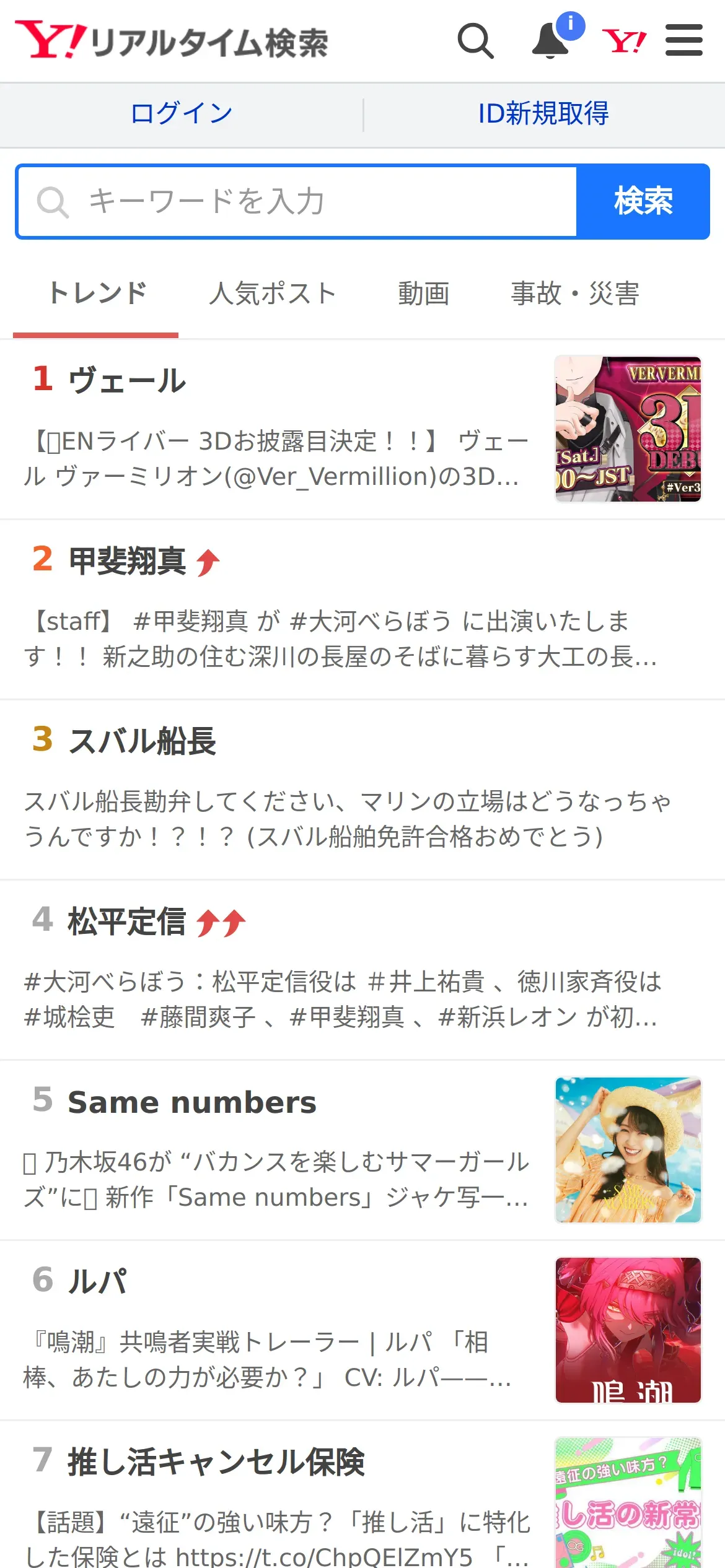
Task: Switch to the 動画 tab
Action: [423, 294]
